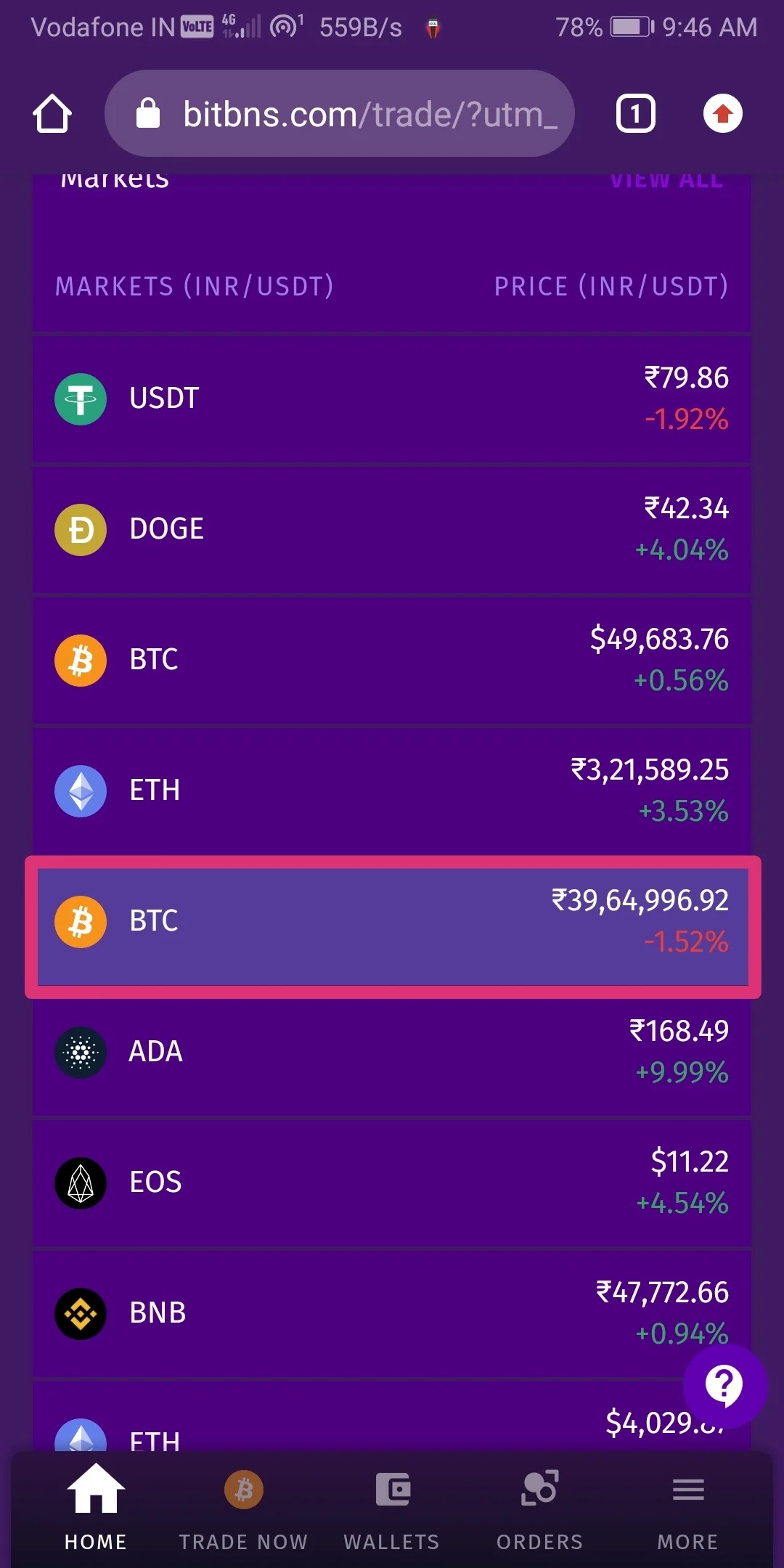Open the ADA market row
The height and width of the screenshot is (1568, 784).
pos(392,1052)
